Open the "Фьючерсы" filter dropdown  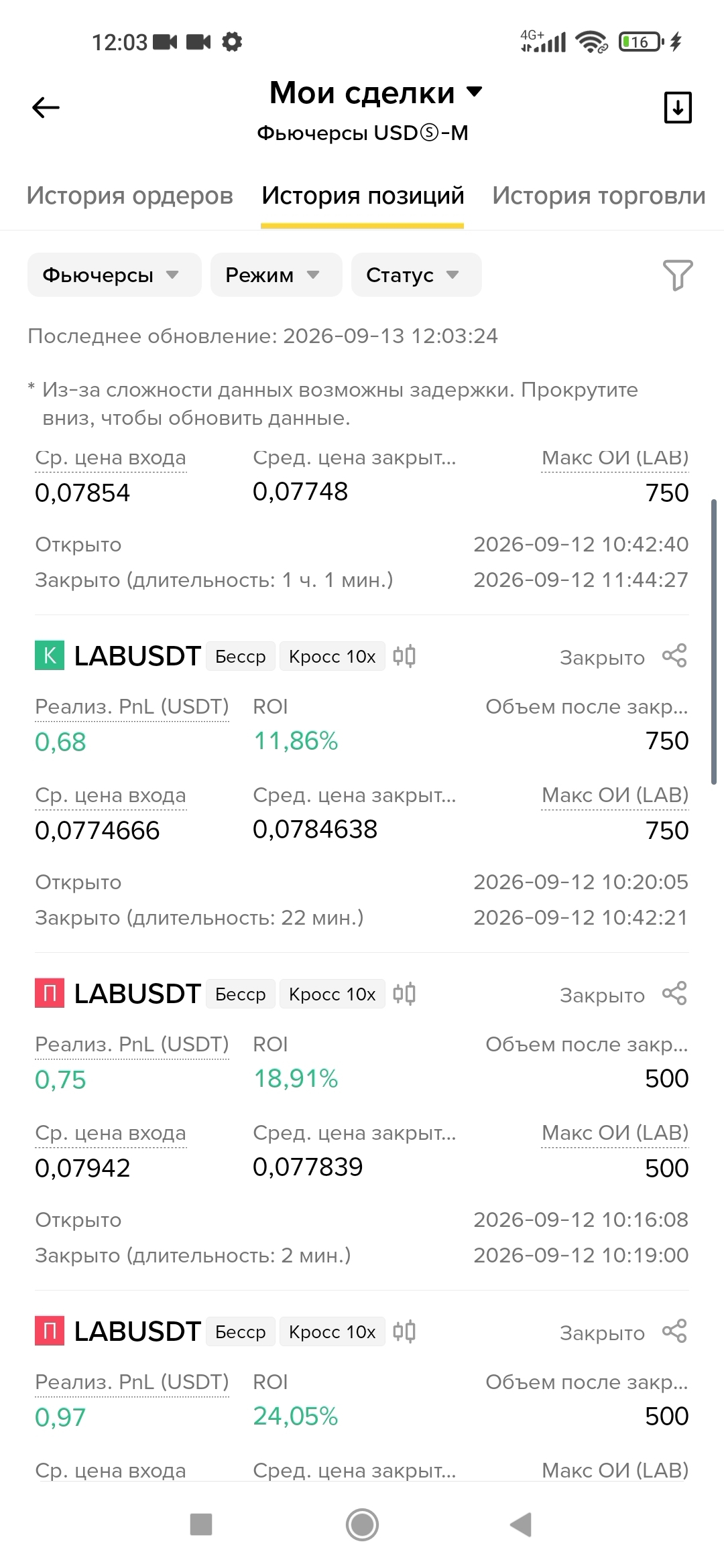pos(114,275)
